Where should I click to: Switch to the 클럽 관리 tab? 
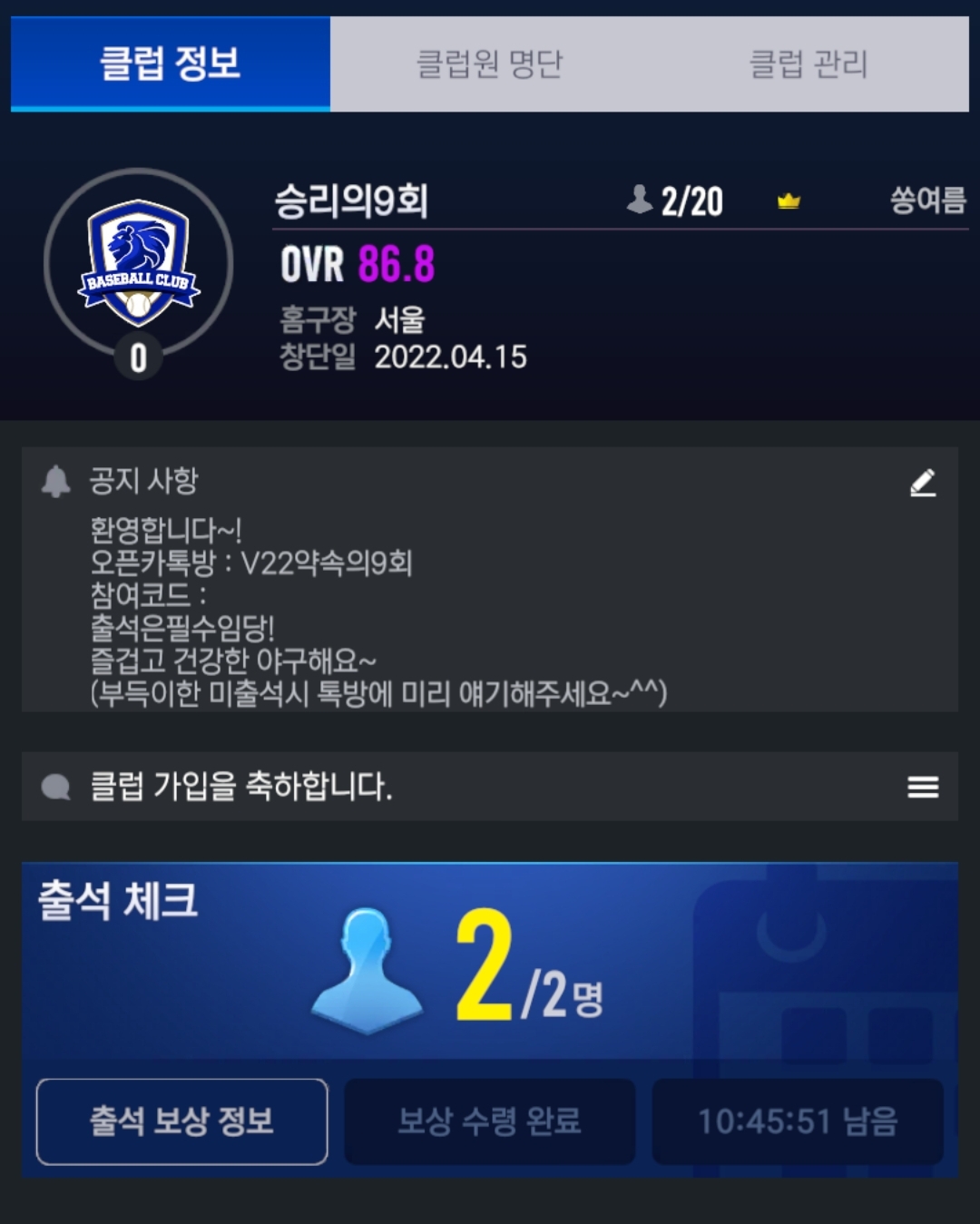[808, 64]
